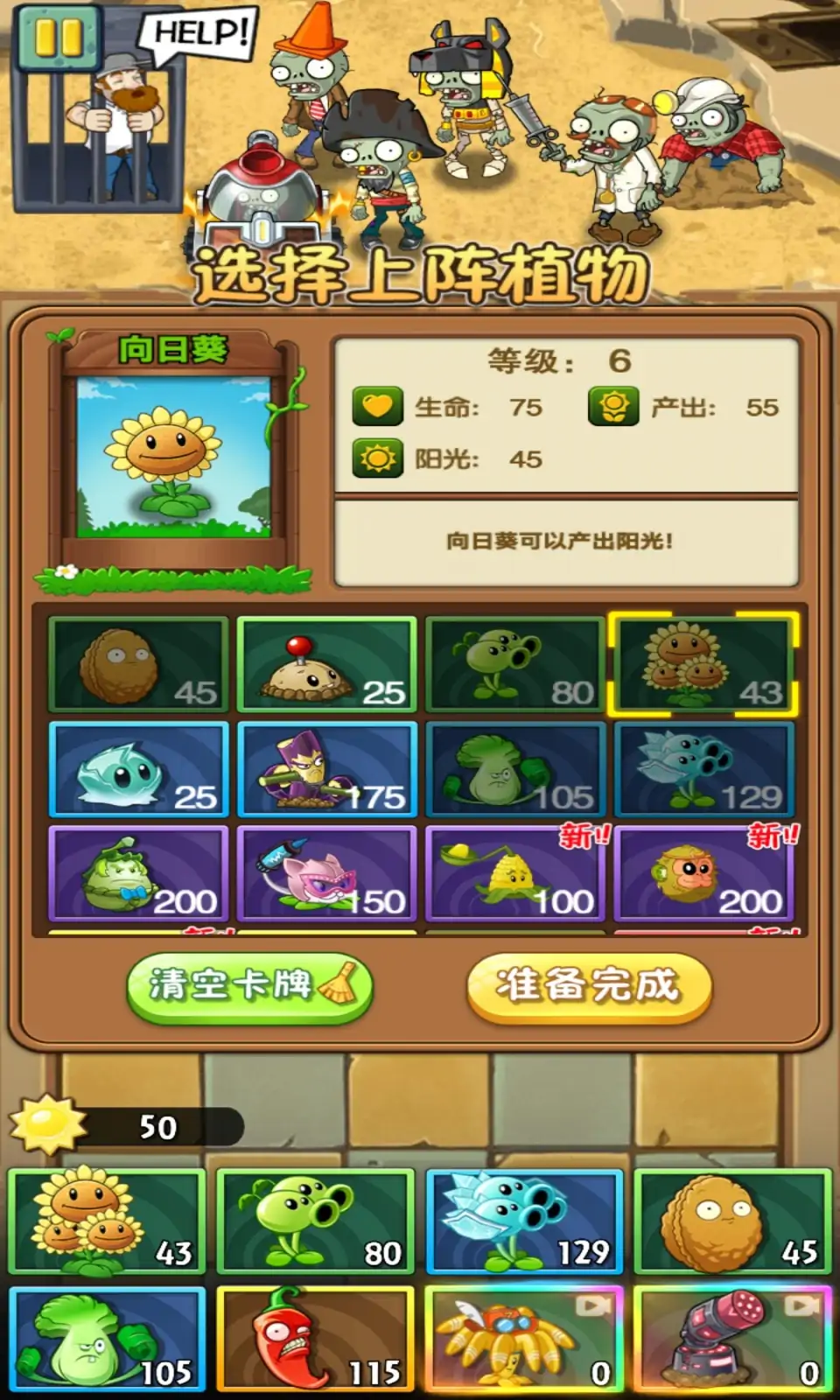The height and width of the screenshot is (1400, 840).
Task: Add the new monkey plant card costing 200
Action: click(x=703, y=873)
